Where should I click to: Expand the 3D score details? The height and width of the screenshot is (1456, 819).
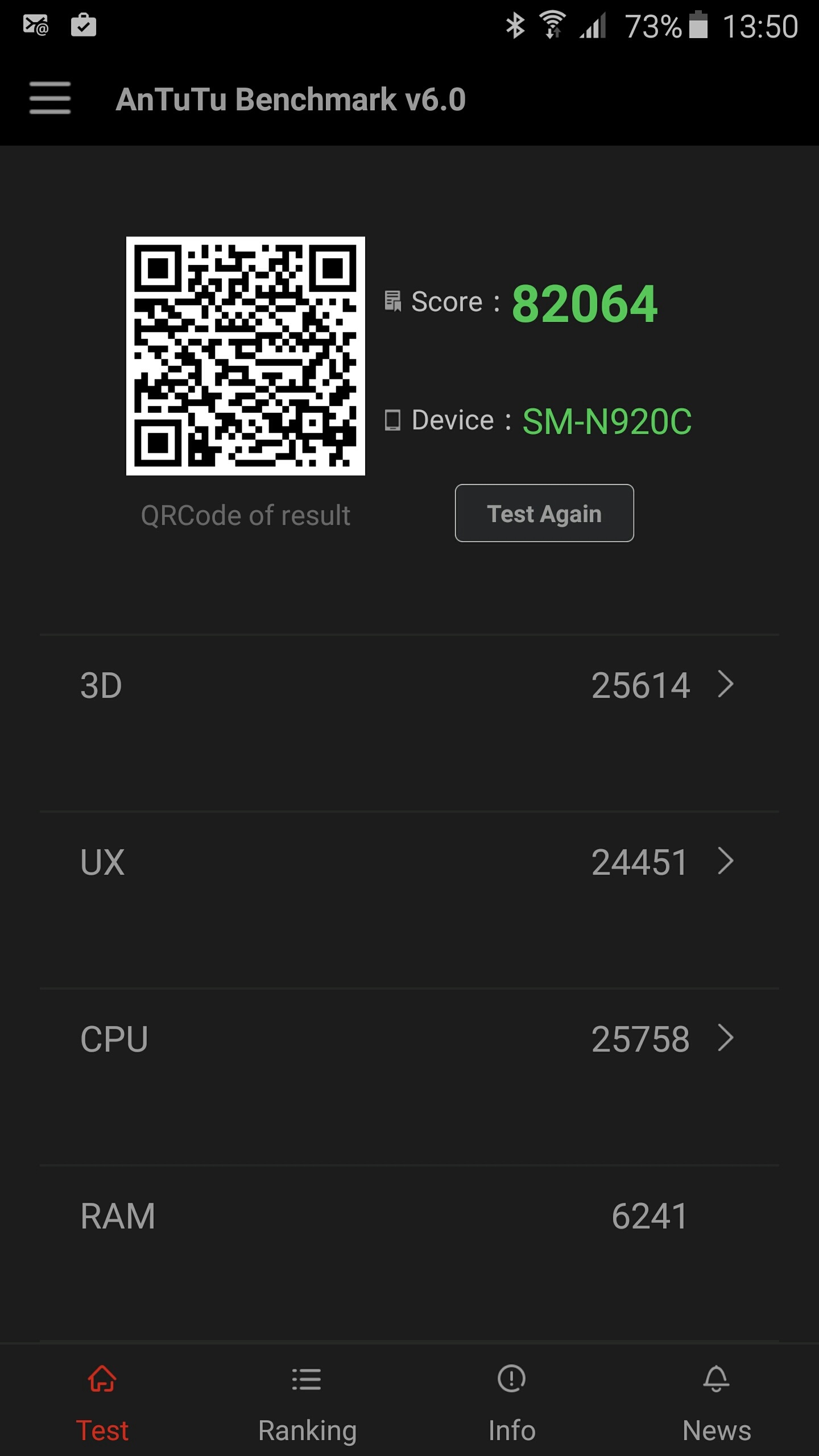click(x=725, y=684)
